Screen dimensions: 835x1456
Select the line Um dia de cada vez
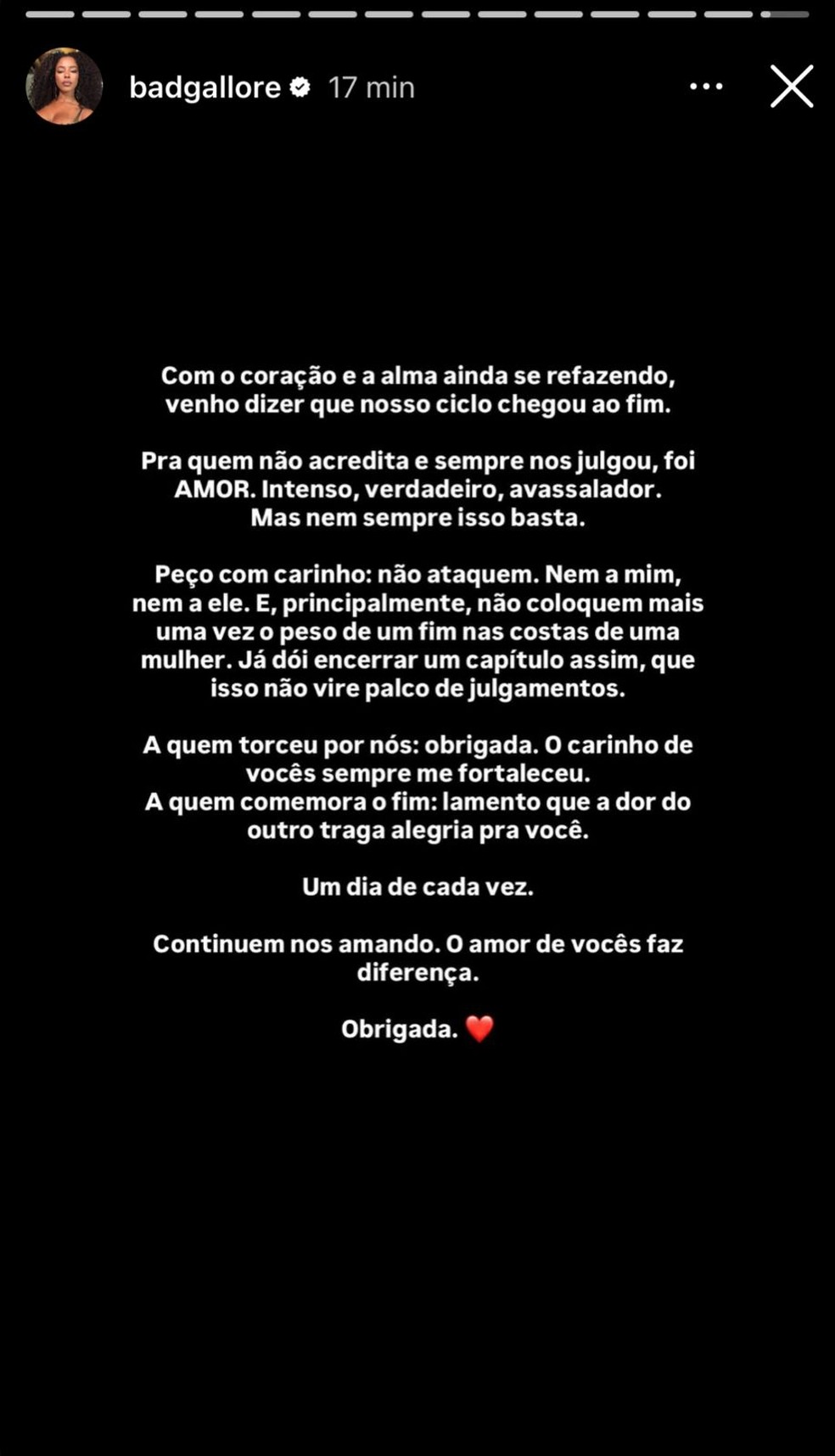tap(417, 885)
